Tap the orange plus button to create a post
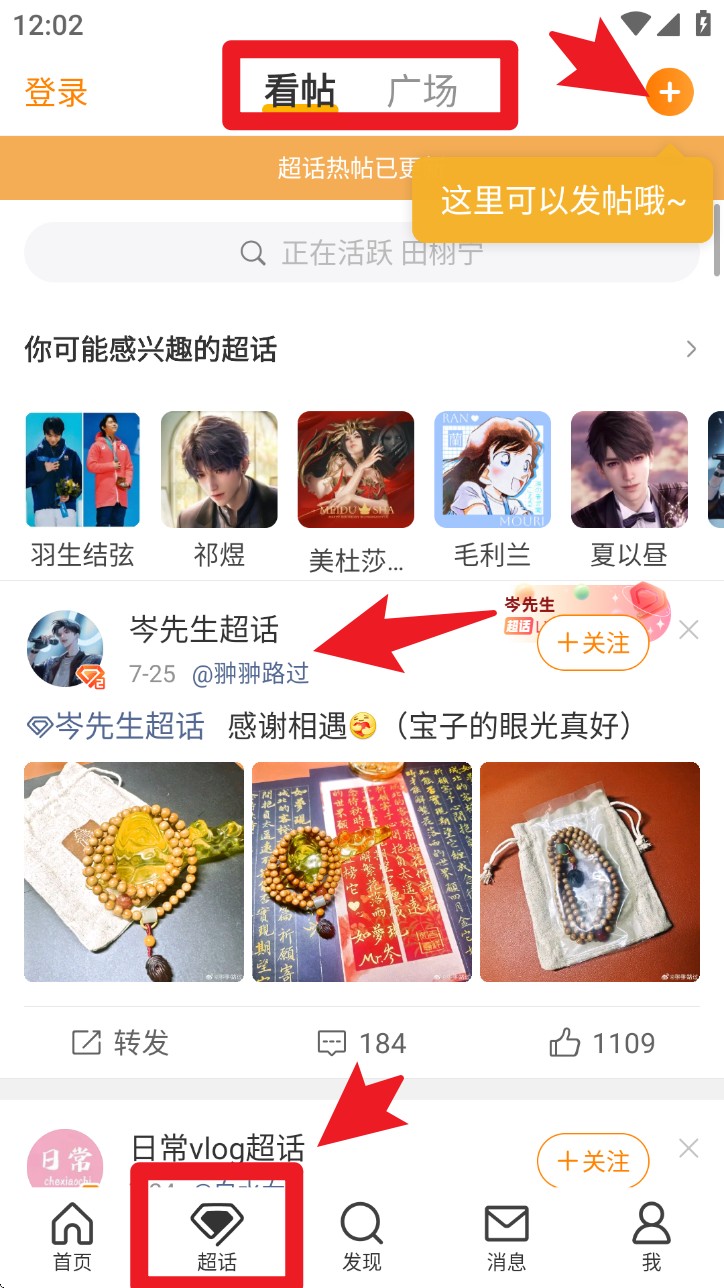The width and height of the screenshot is (724, 1288). (x=669, y=93)
